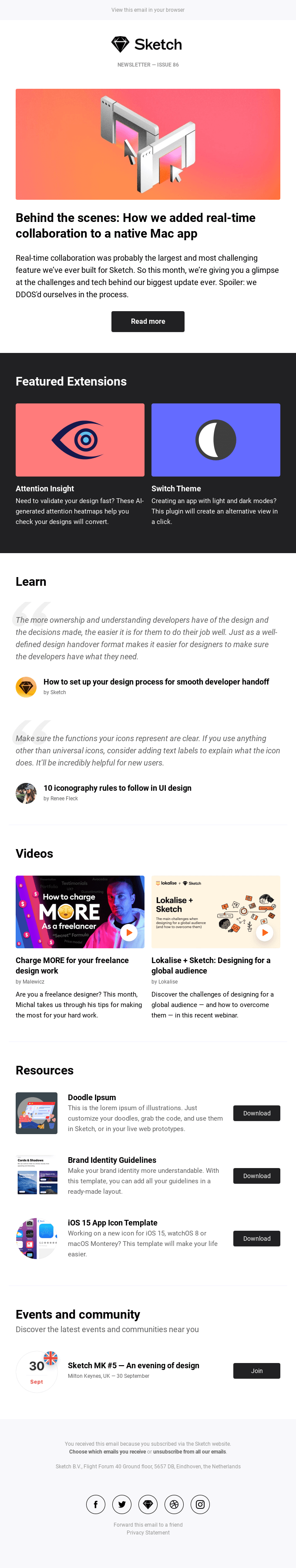This screenshot has width=296, height=1568.
Task: Open the Switch Theme extension card
Action: point(215,440)
